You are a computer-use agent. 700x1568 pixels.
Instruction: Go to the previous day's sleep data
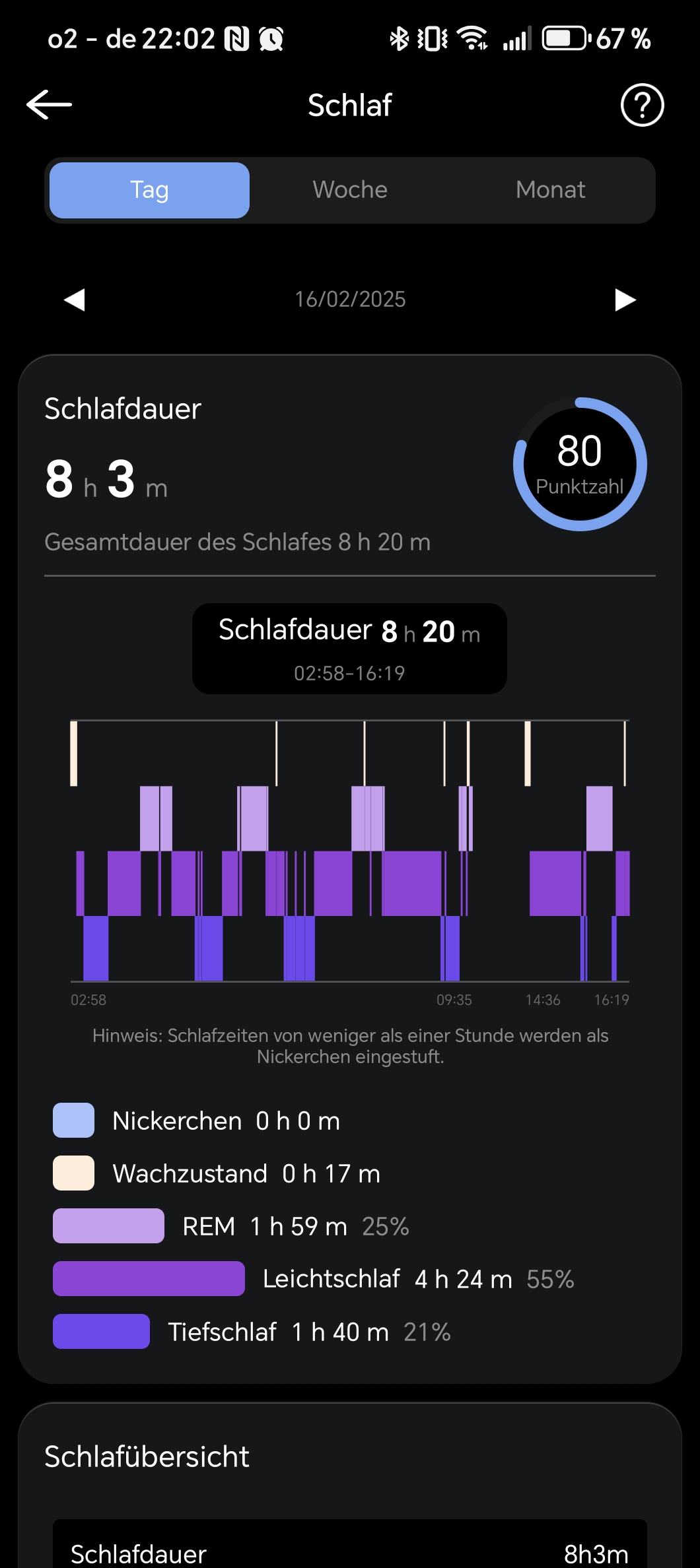pos(75,300)
